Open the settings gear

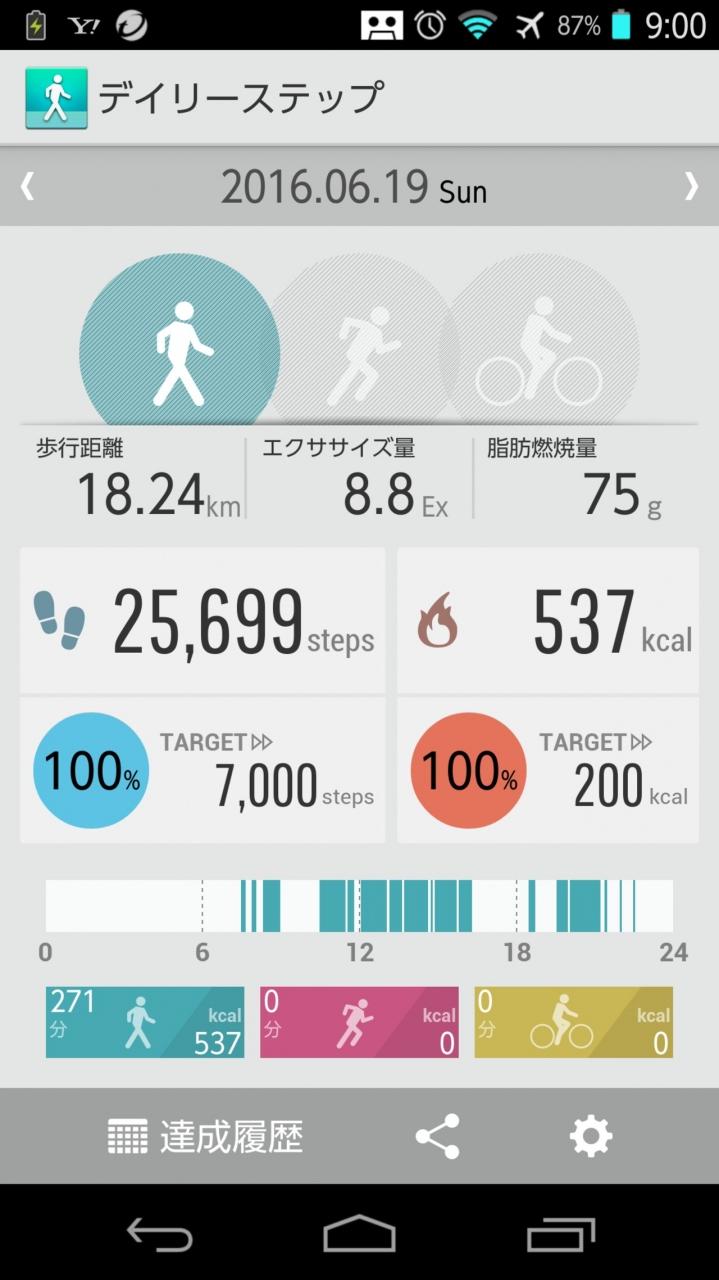590,1137
